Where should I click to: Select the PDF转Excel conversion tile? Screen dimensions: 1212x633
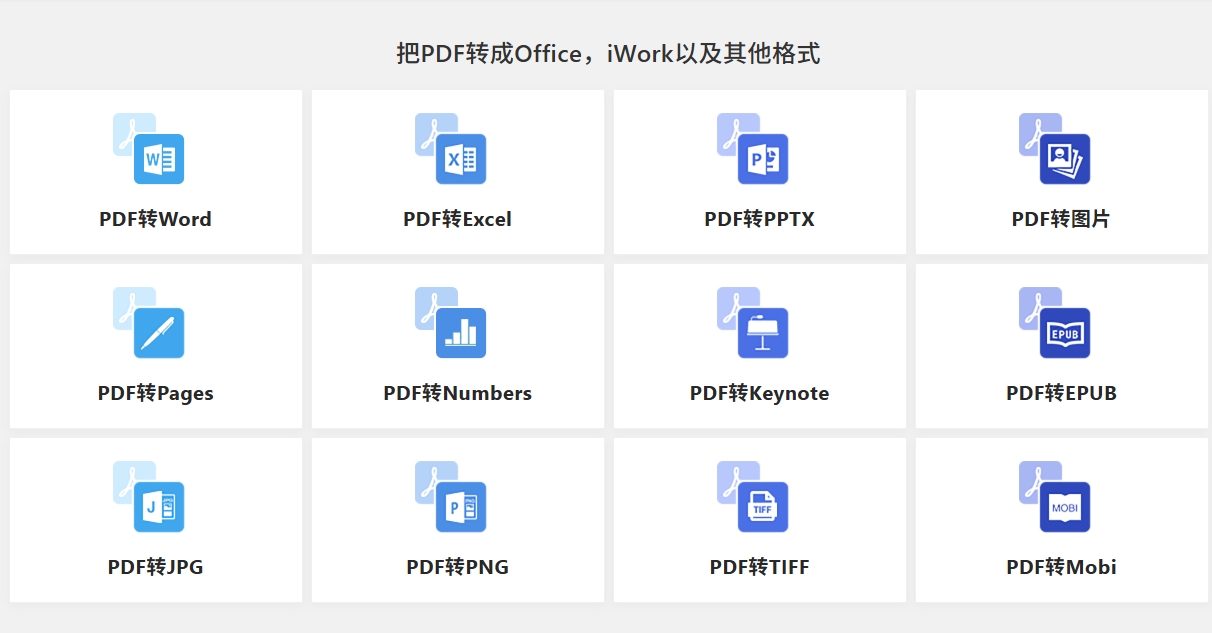(457, 172)
